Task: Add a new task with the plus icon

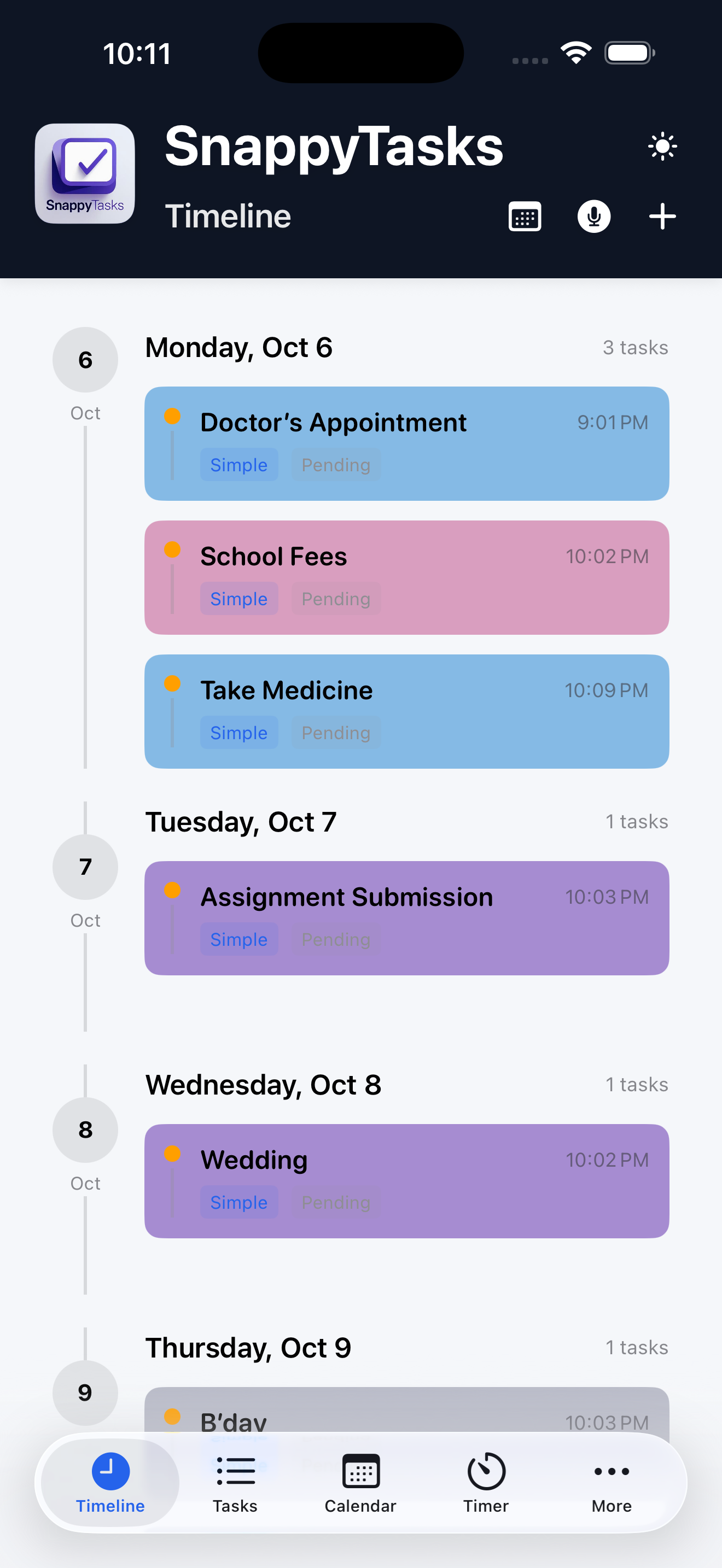Action: pyautogui.click(x=662, y=217)
